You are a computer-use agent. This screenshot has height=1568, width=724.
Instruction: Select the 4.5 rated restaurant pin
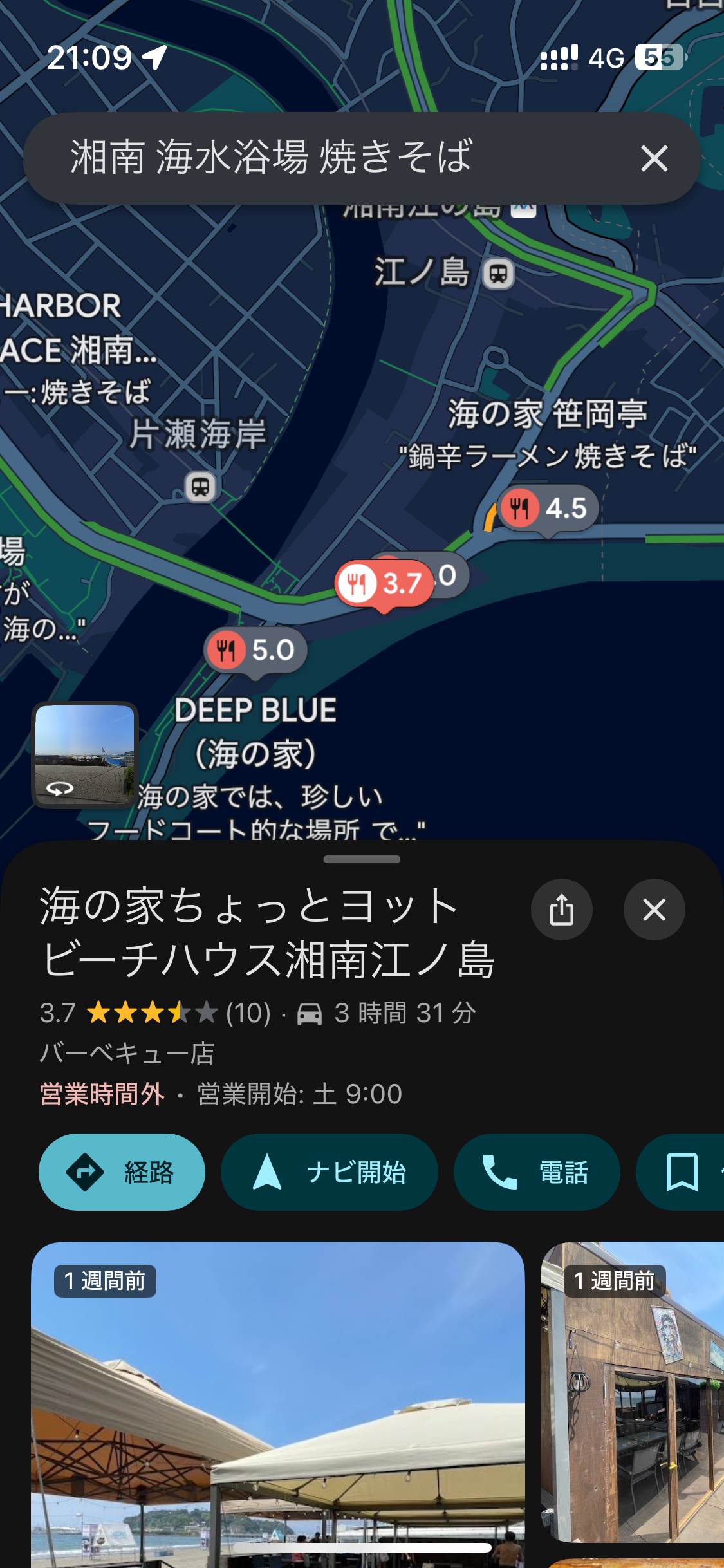coord(548,509)
